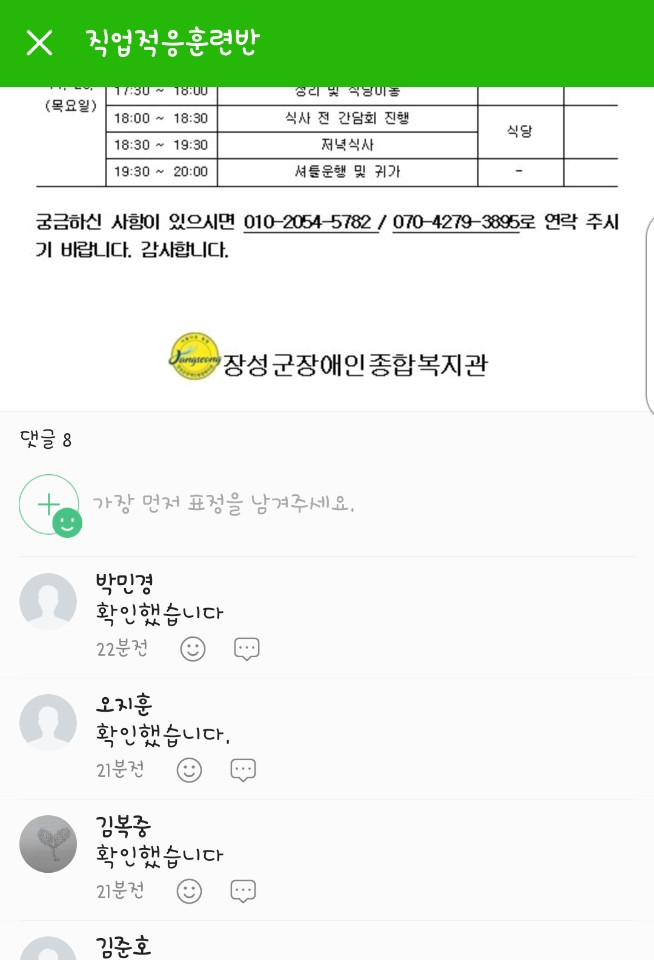This screenshot has height=960, width=654.
Task: Dial the linked number 070-4279-3895
Action: pyautogui.click(x=455, y=222)
